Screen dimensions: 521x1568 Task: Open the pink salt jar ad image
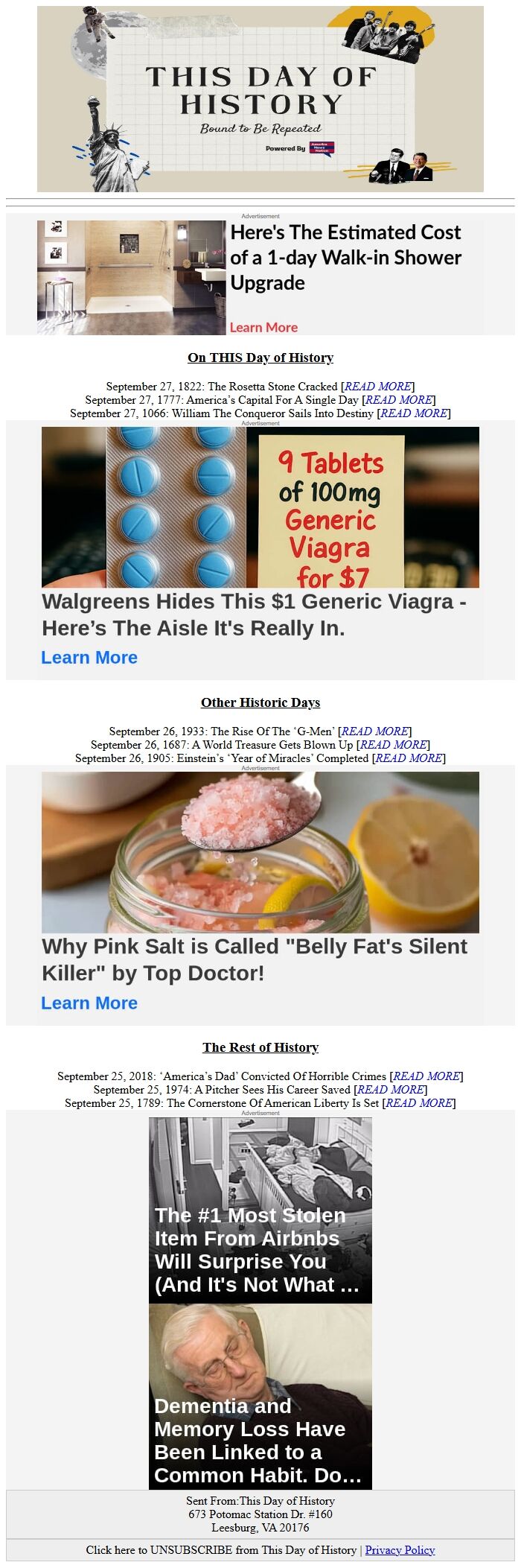tap(260, 852)
